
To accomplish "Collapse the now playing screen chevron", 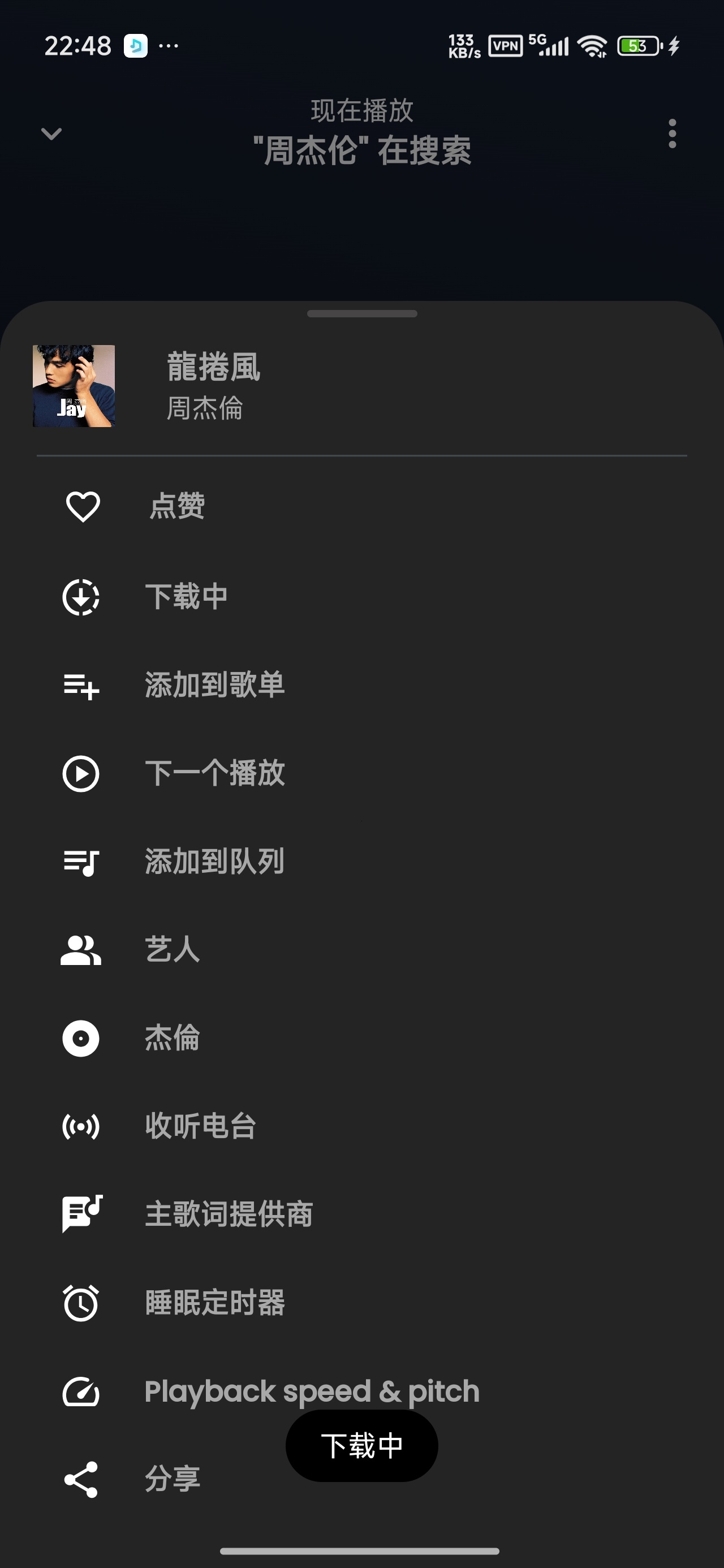I will (51, 133).
